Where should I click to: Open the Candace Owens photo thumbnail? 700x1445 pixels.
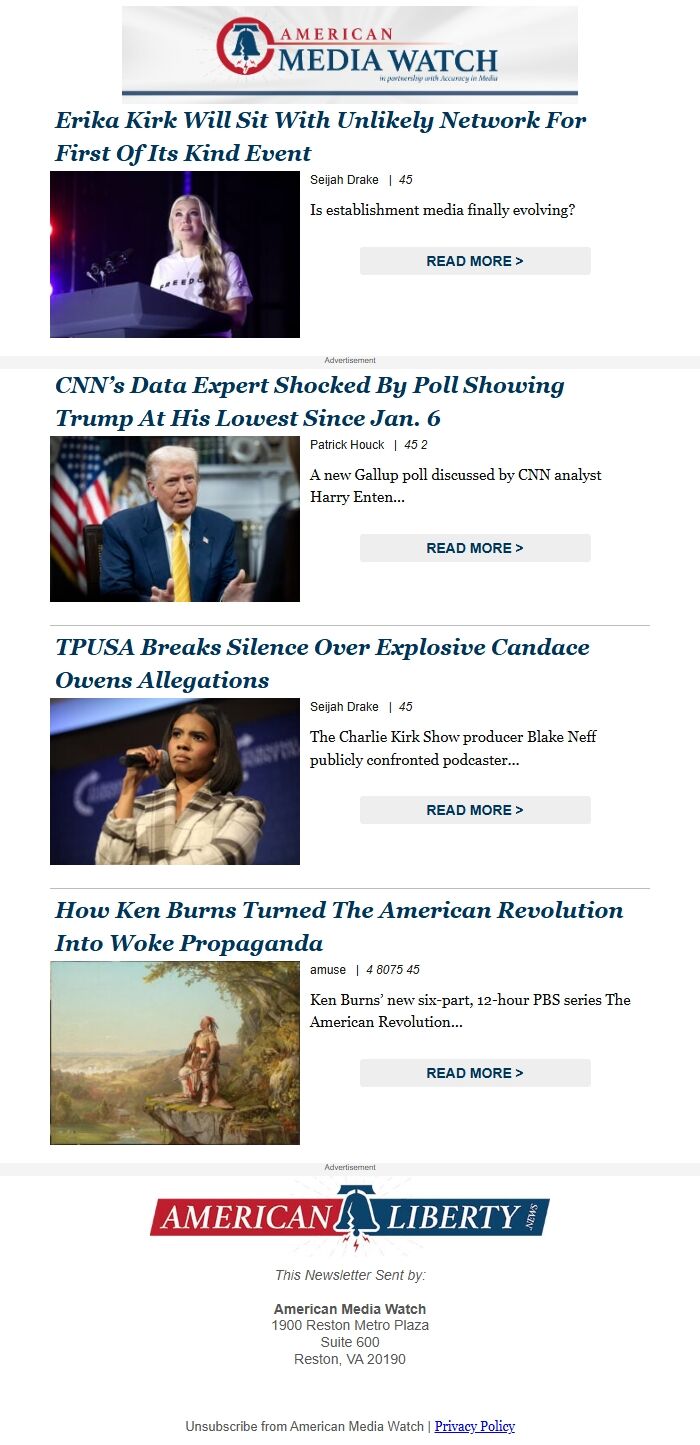[x=175, y=781]
